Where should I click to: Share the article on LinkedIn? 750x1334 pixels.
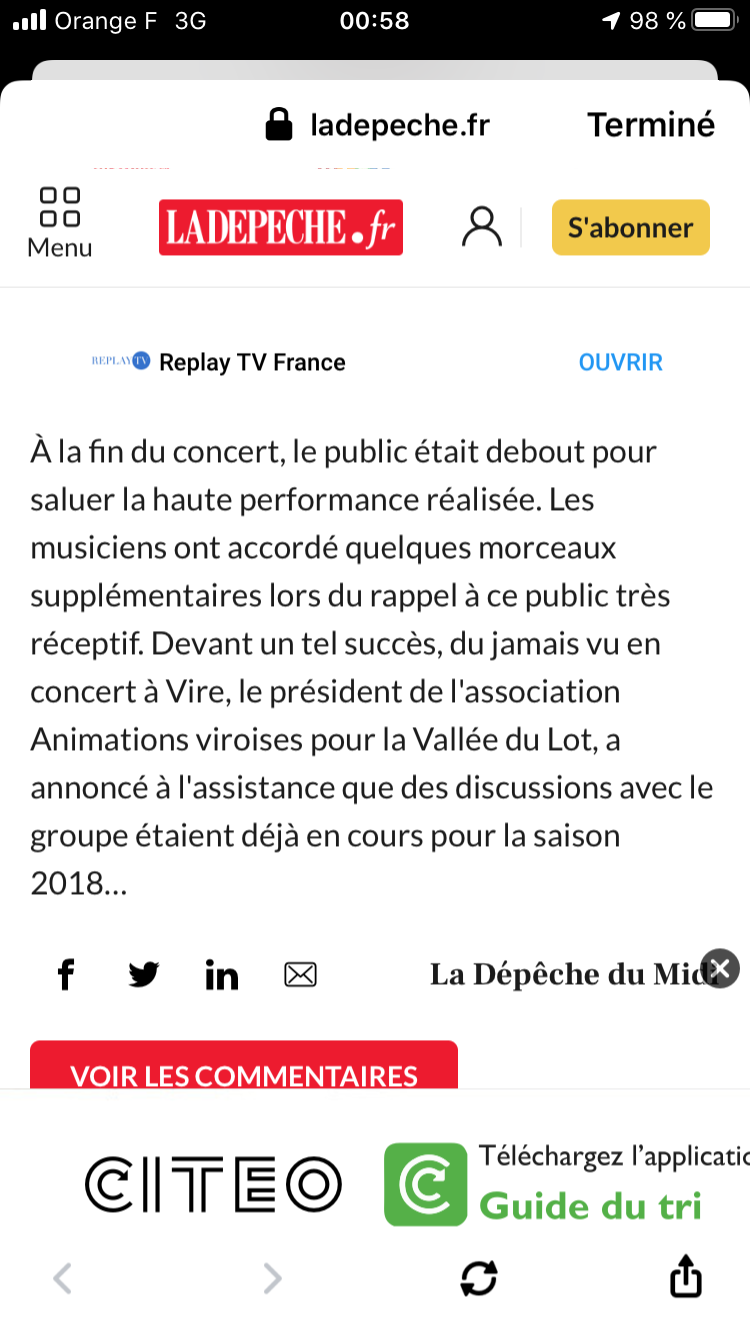[222, 974]
